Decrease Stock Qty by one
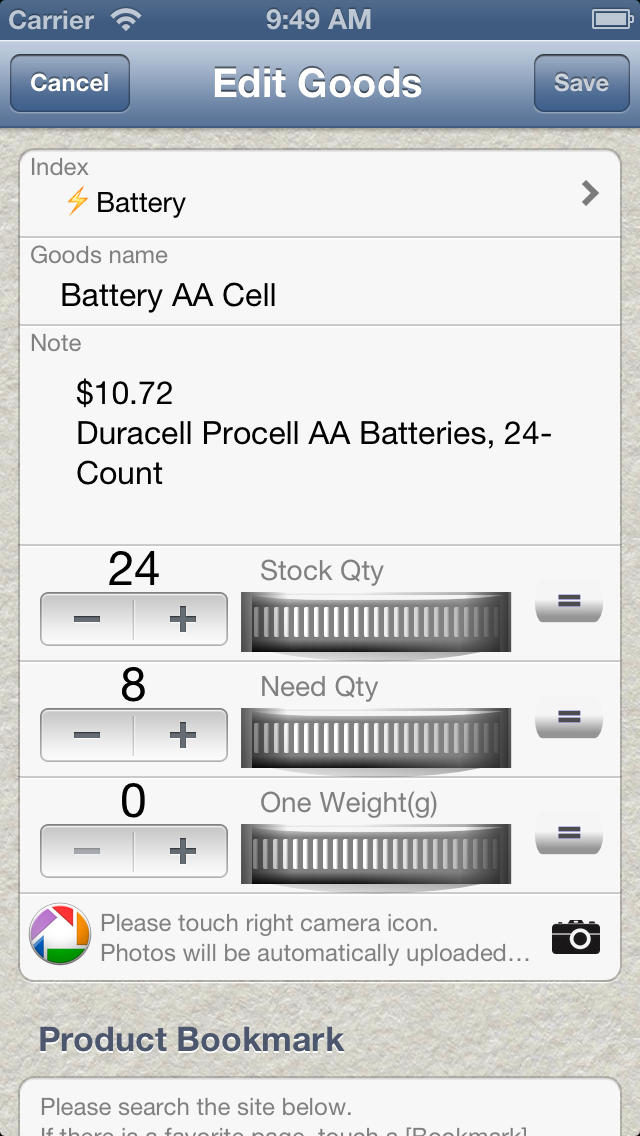Screen dimensions: 640x1136 (x=87, y=619)
